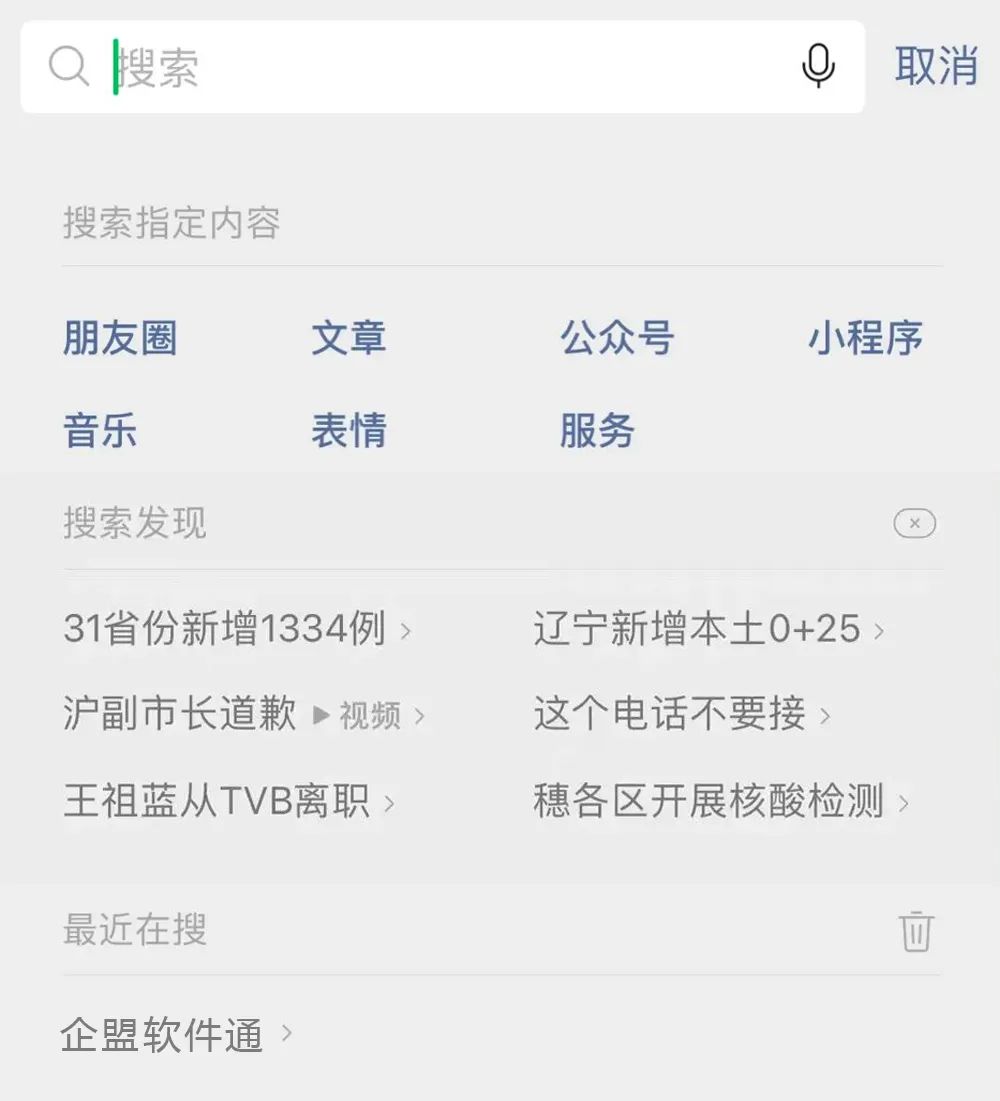Clear recent searches with the trash icon
The height and width of the screenshot is (1101, 1000).
point(916,931)
